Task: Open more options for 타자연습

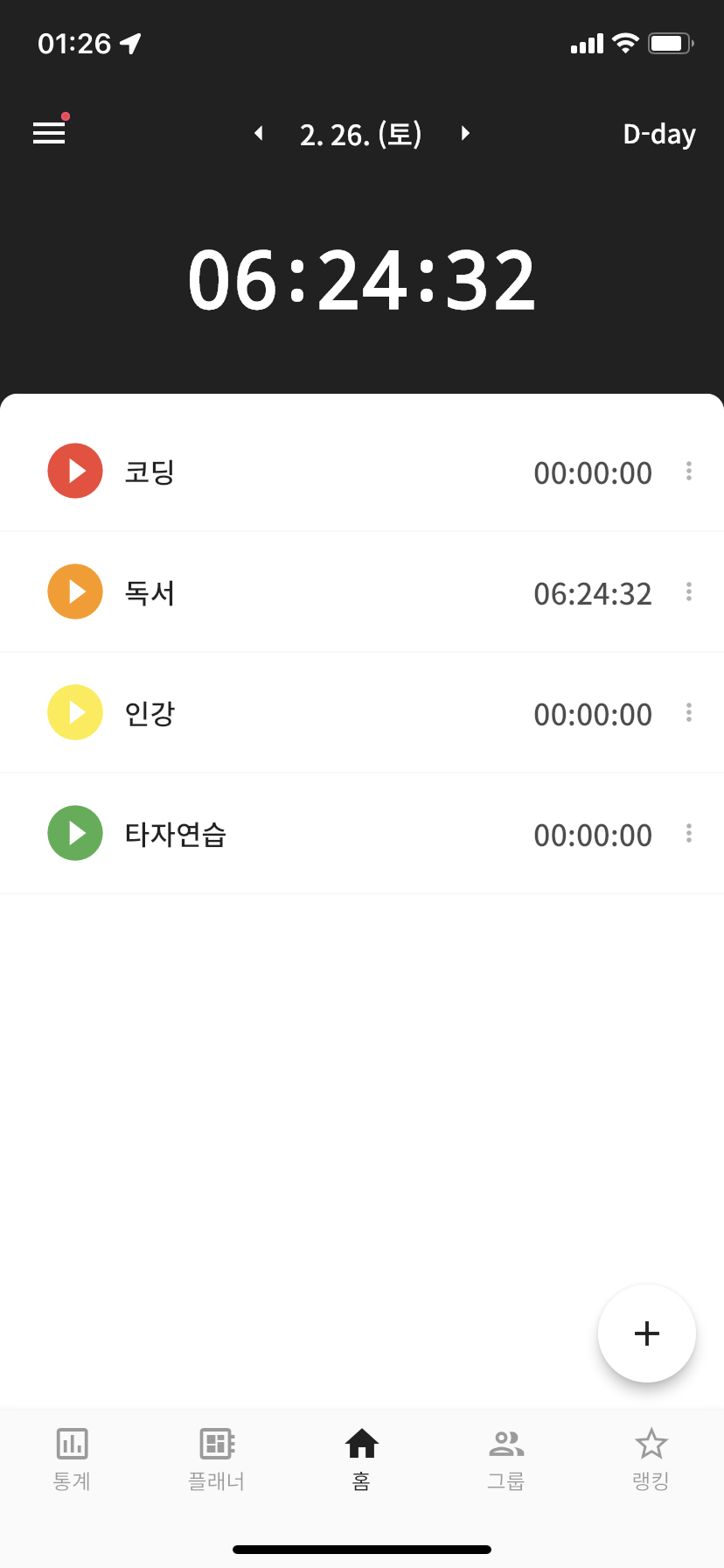Action: click(689, 834)
